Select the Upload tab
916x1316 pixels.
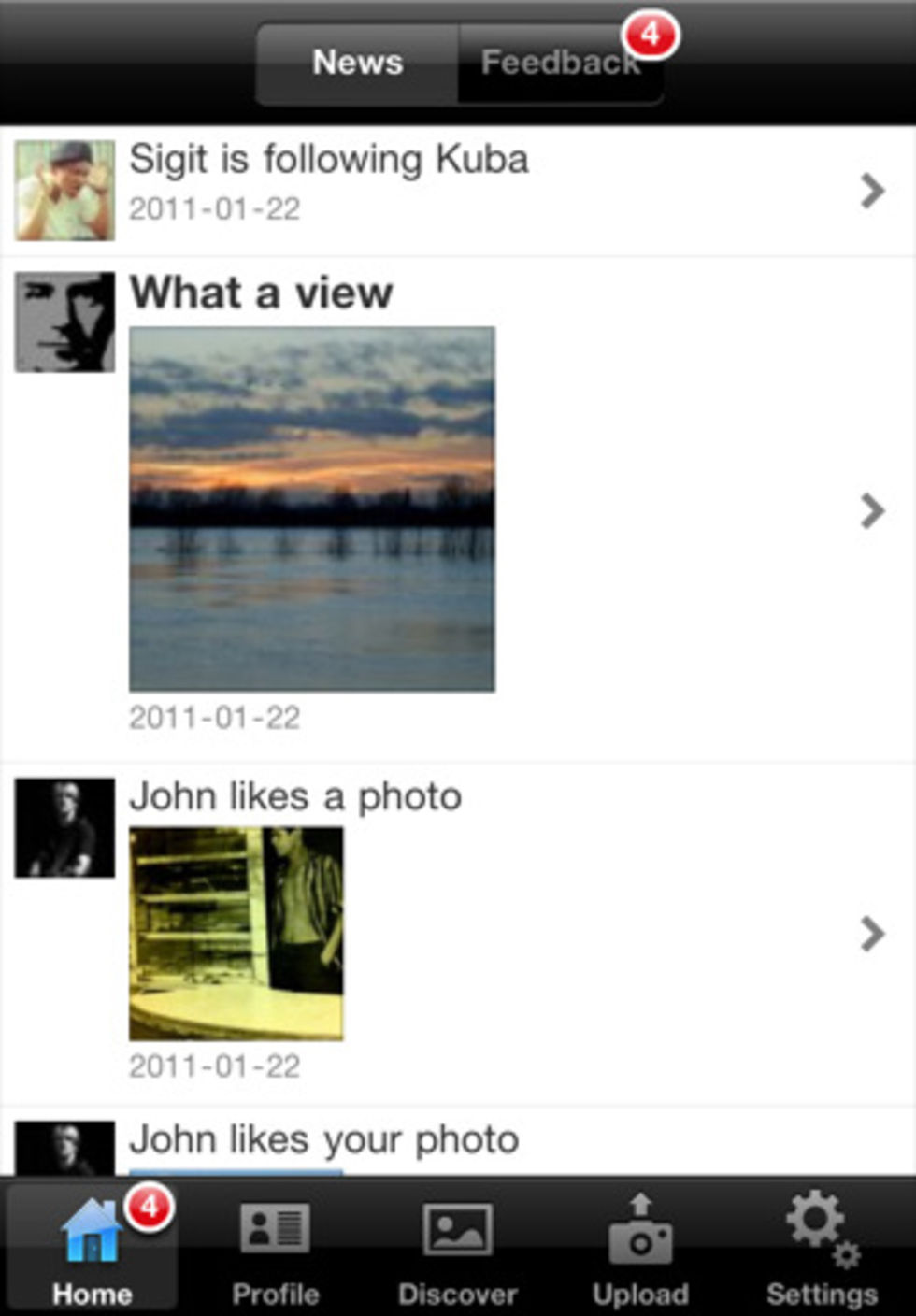point(640,1247)
